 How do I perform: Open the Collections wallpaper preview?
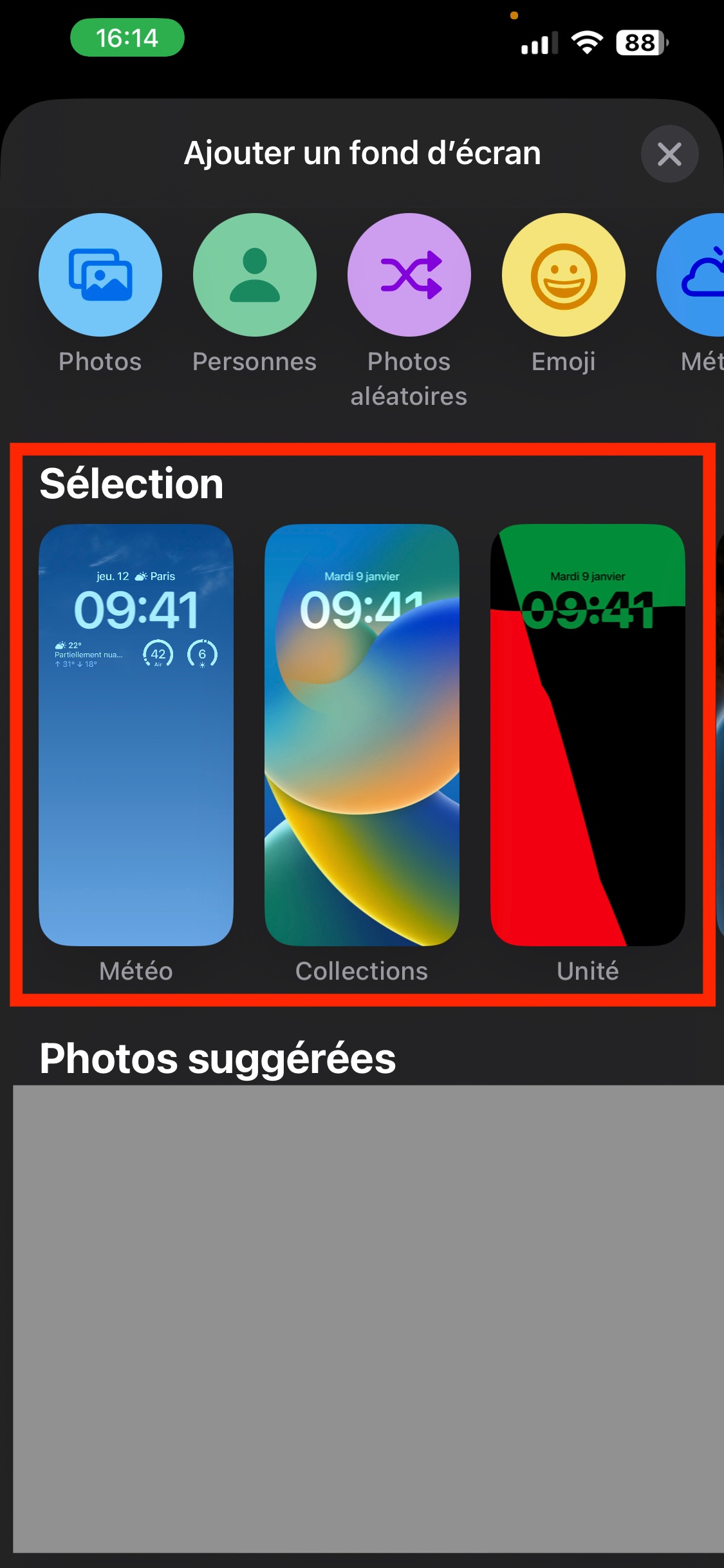click(x=362, y=735)
